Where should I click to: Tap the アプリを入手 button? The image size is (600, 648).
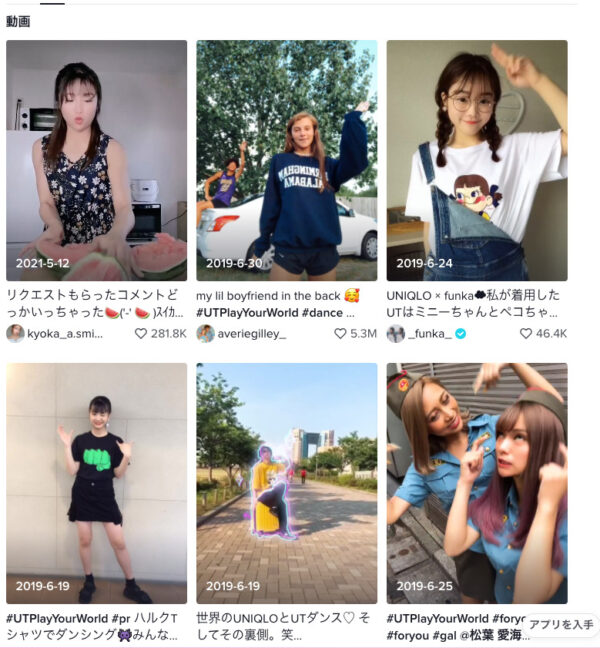pos(560,624)
